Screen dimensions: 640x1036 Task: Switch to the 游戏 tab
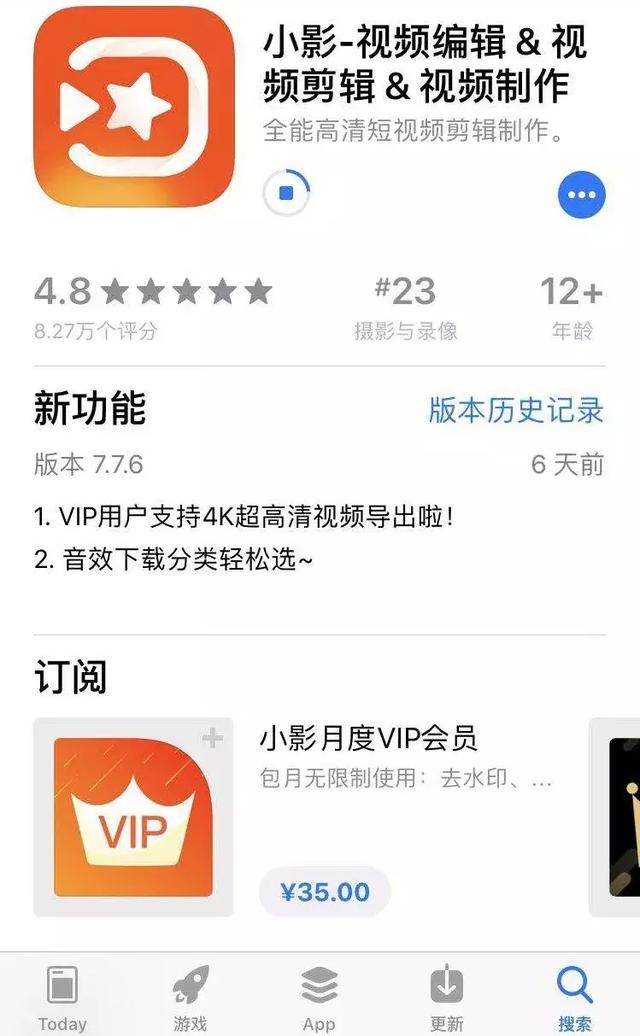point(190,999)
